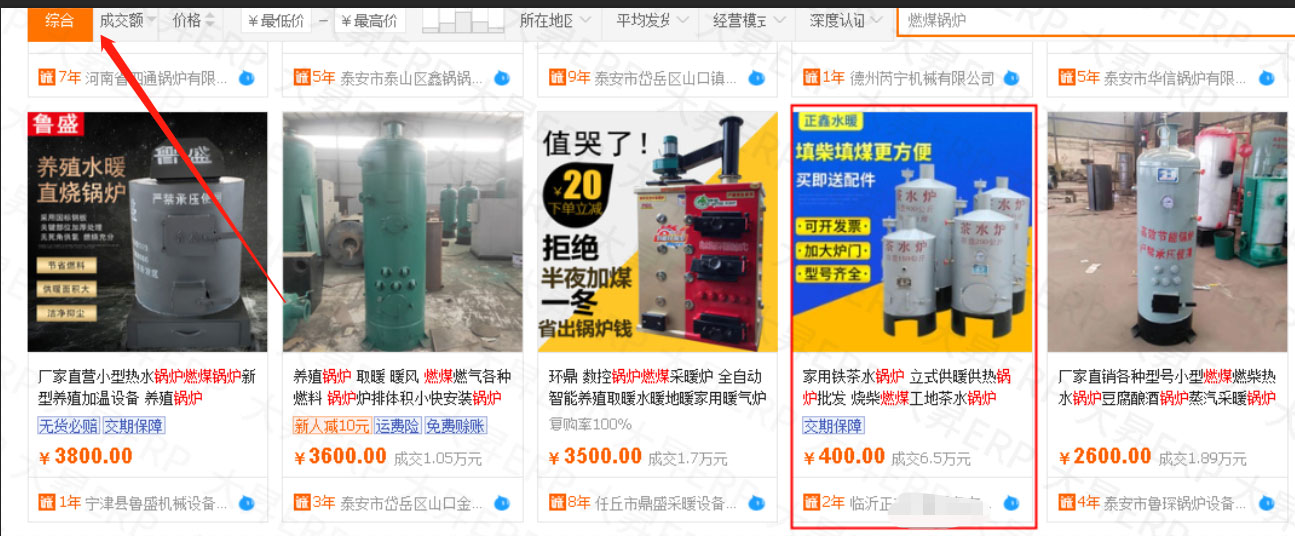Select the 综合 sorting tab
1295x536 pixels.
(x=60, y=20)
